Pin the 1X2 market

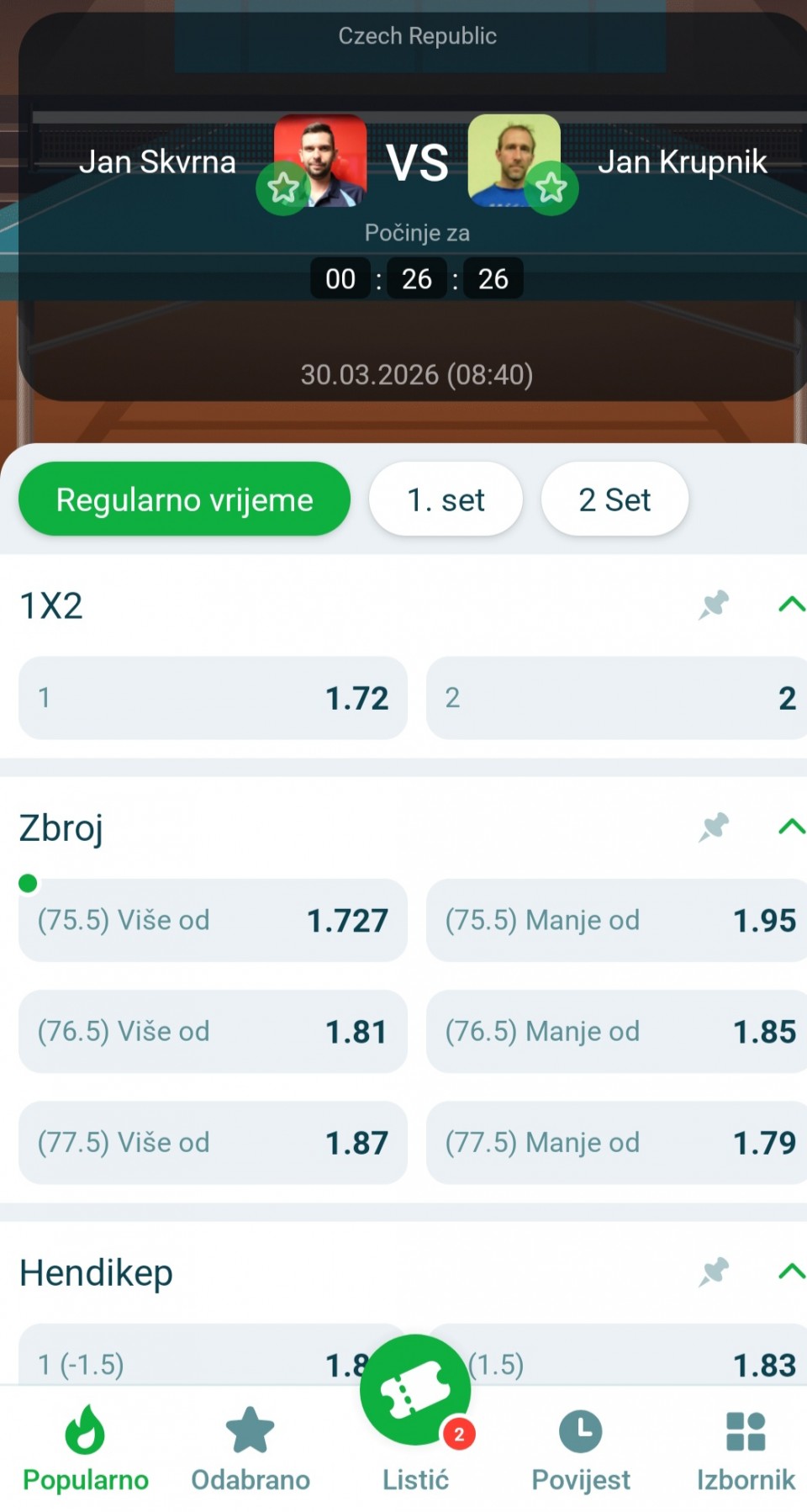tap(714, 605)
